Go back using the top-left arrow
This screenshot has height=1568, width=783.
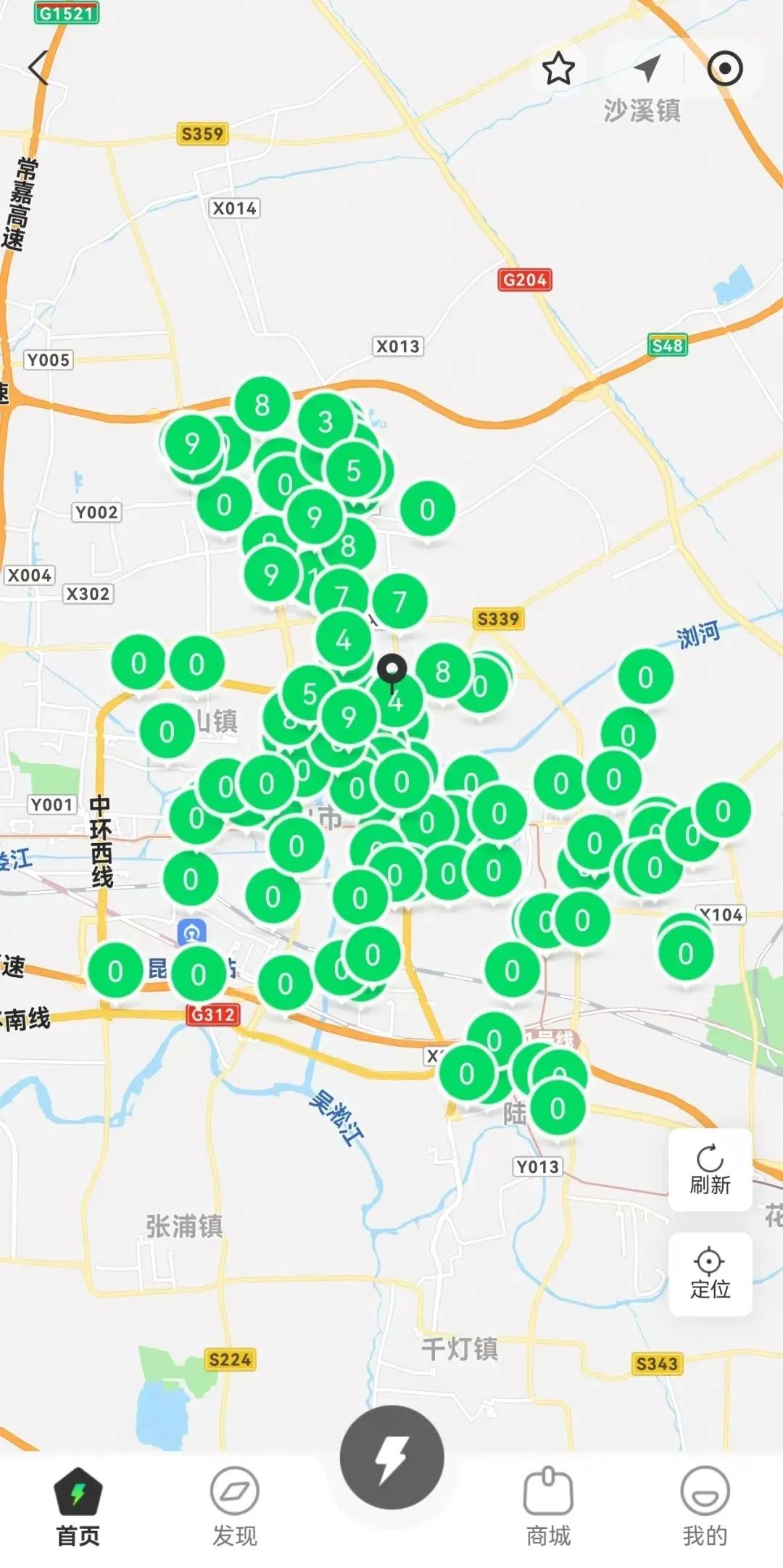pyautogui.click(x=39, y=67)
